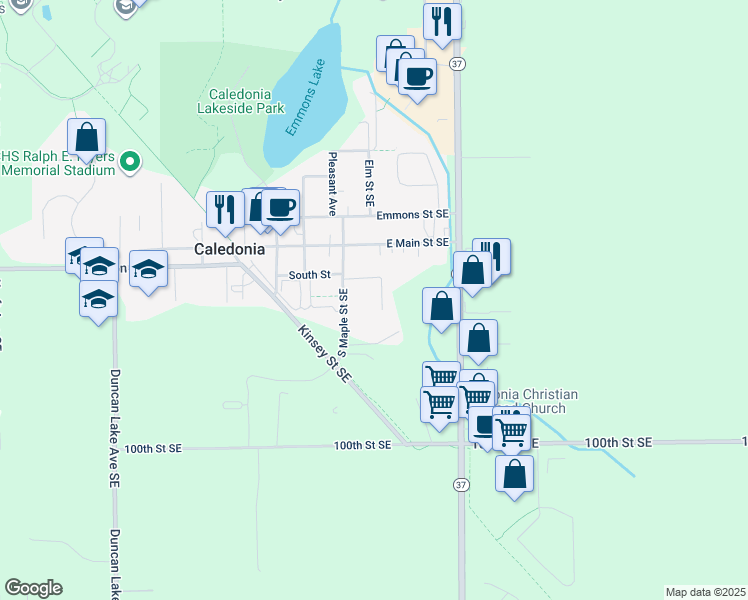Open the restaurant marker in downtown Caledonia

click(x=225, y=210)
